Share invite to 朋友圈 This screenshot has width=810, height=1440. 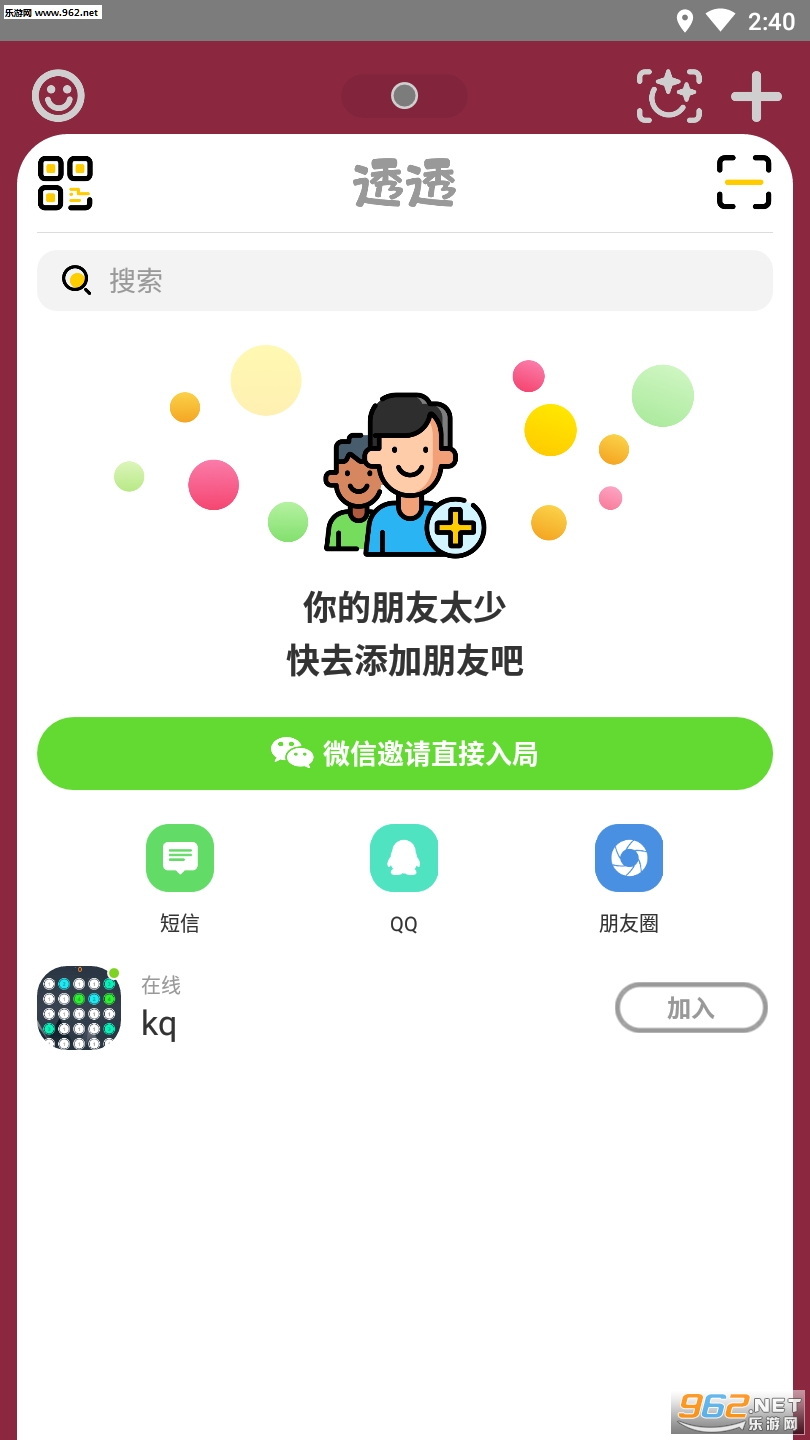tap(629, 878)
